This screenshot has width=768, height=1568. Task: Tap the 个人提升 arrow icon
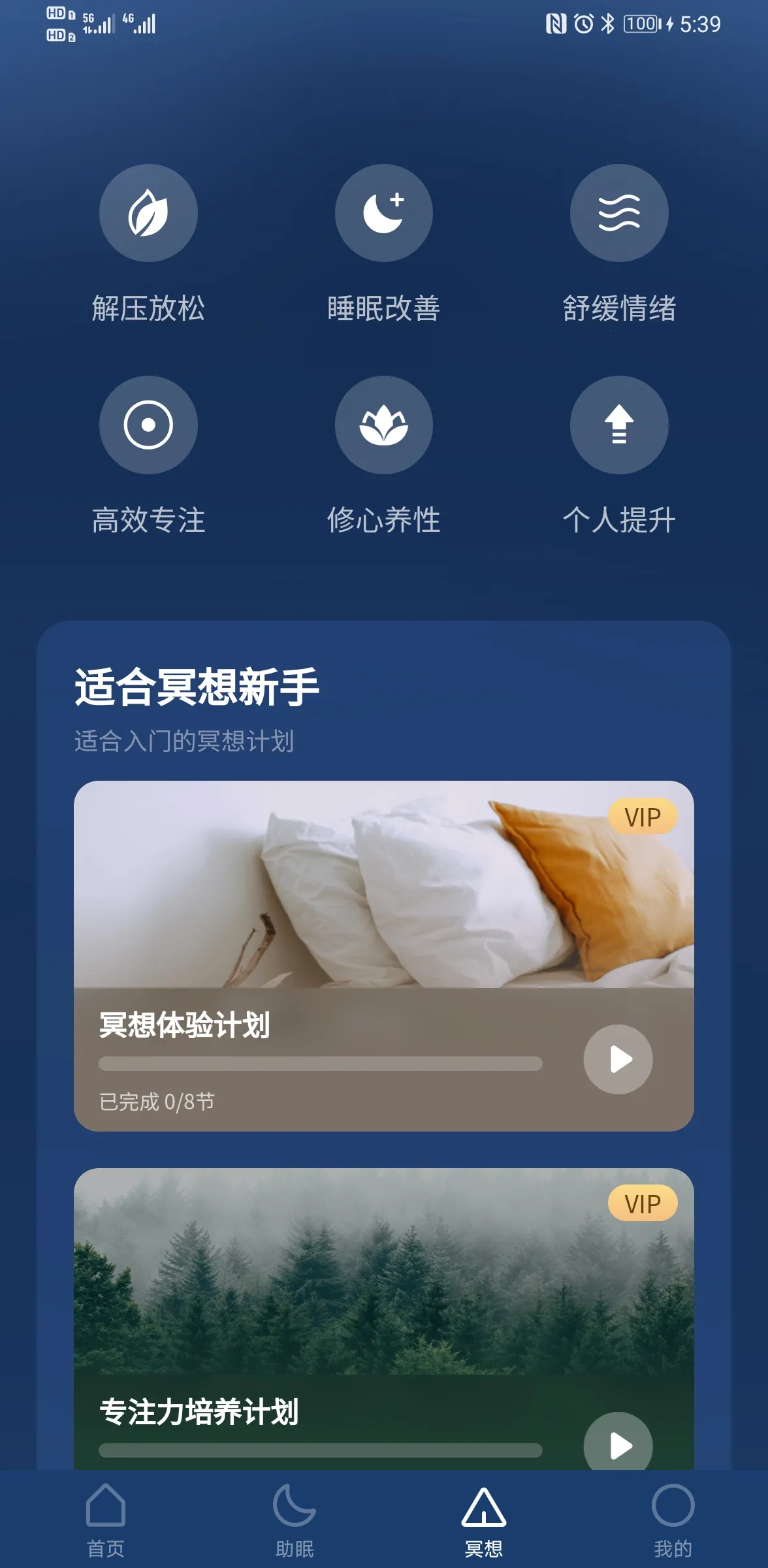(618, 425)
